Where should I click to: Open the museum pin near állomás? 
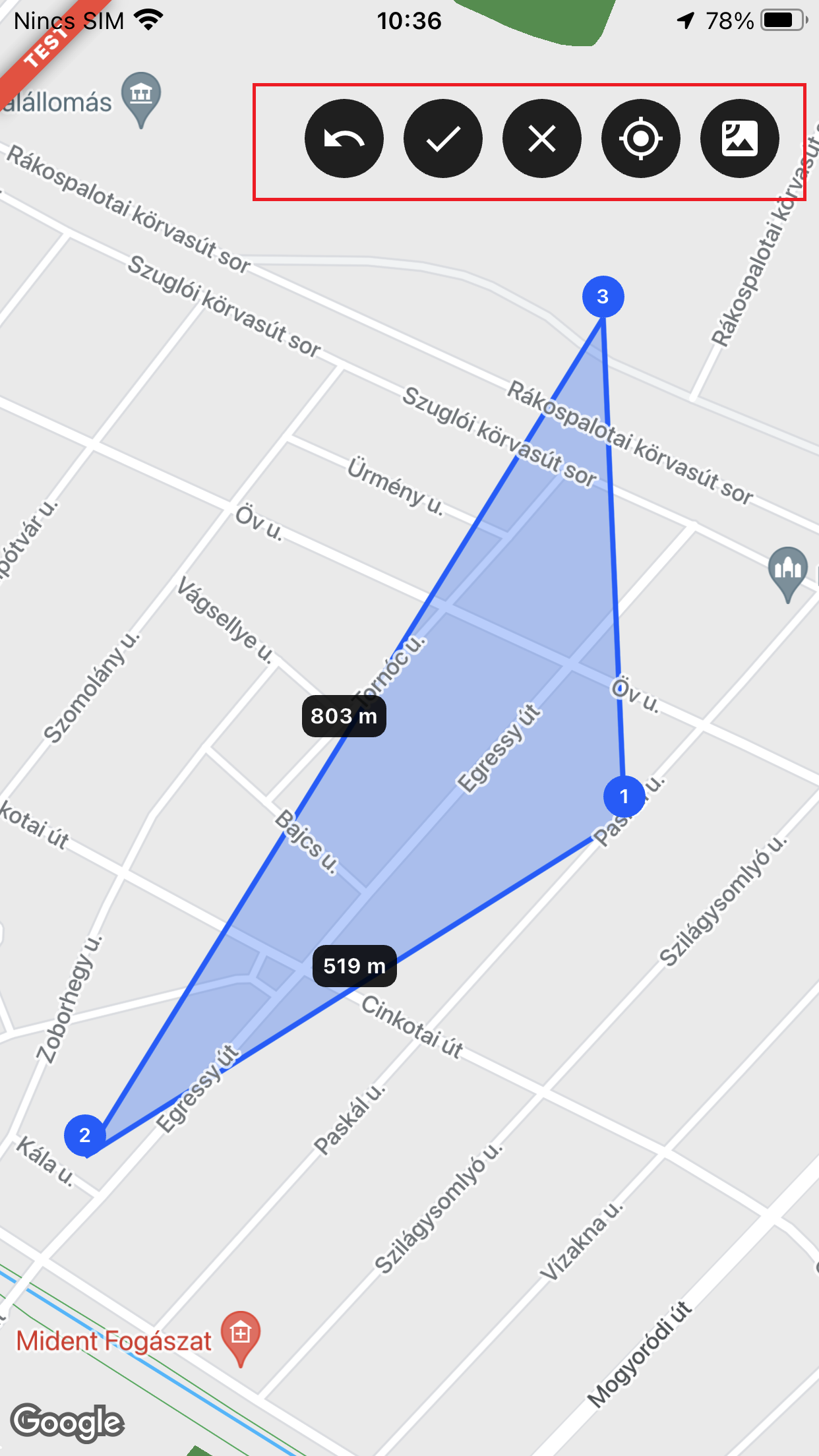point(141,96)
